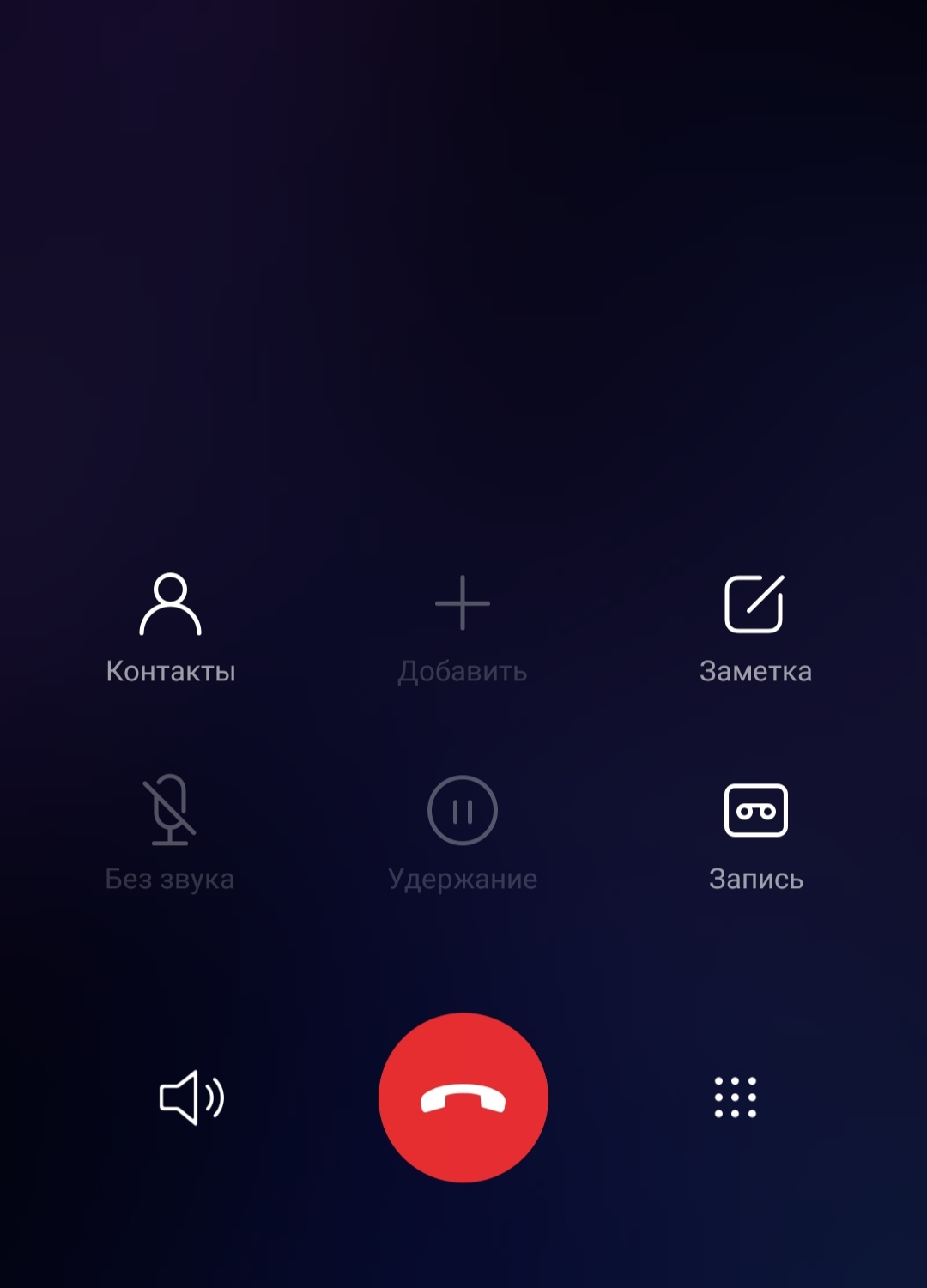Image resolution: width=927 pixels, height=1288 pixels.
Task: Turn on the speakerphone
Action: point(191,1097)
